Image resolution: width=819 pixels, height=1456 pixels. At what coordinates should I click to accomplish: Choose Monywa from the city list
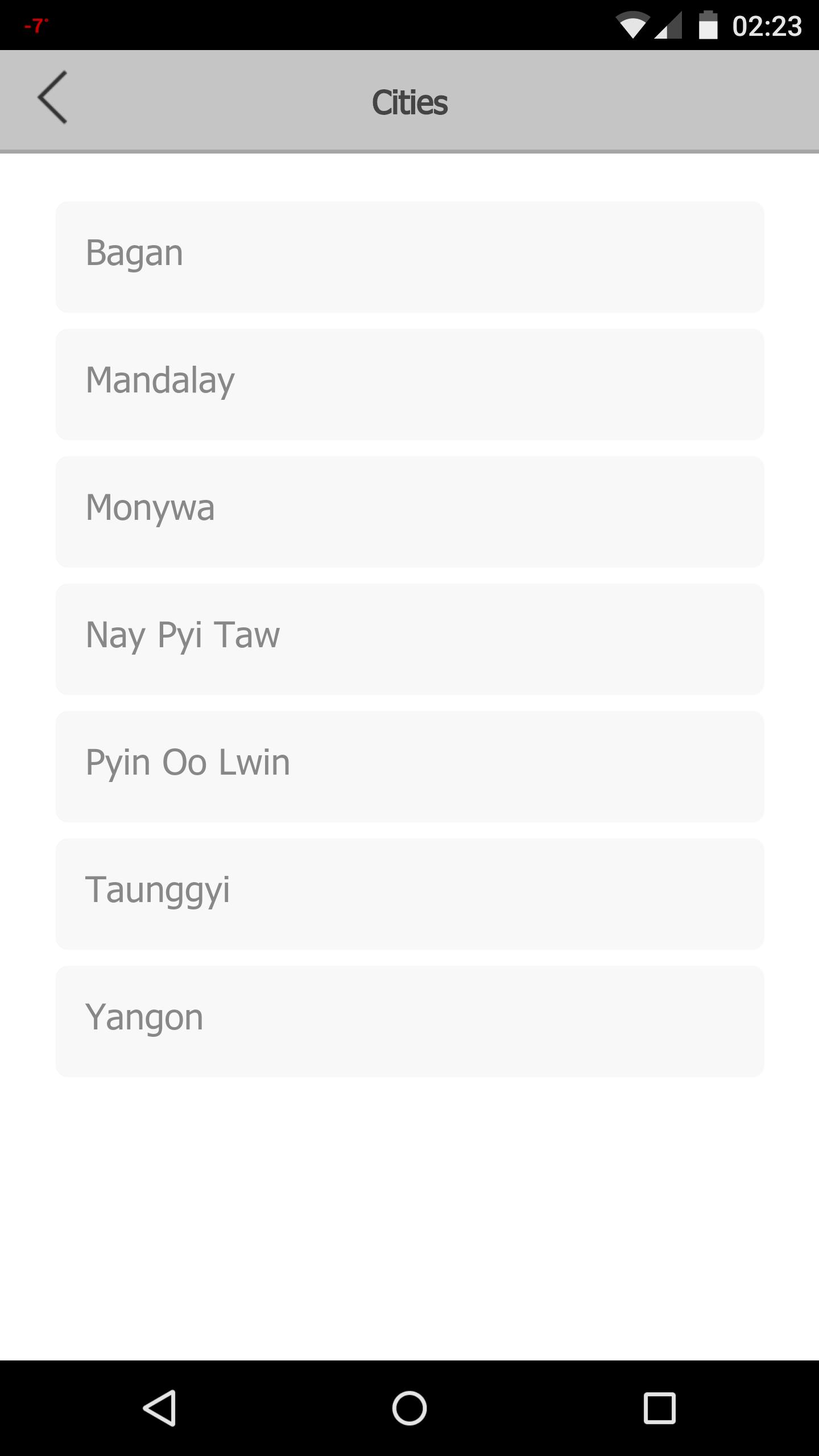tap(409, 509)
